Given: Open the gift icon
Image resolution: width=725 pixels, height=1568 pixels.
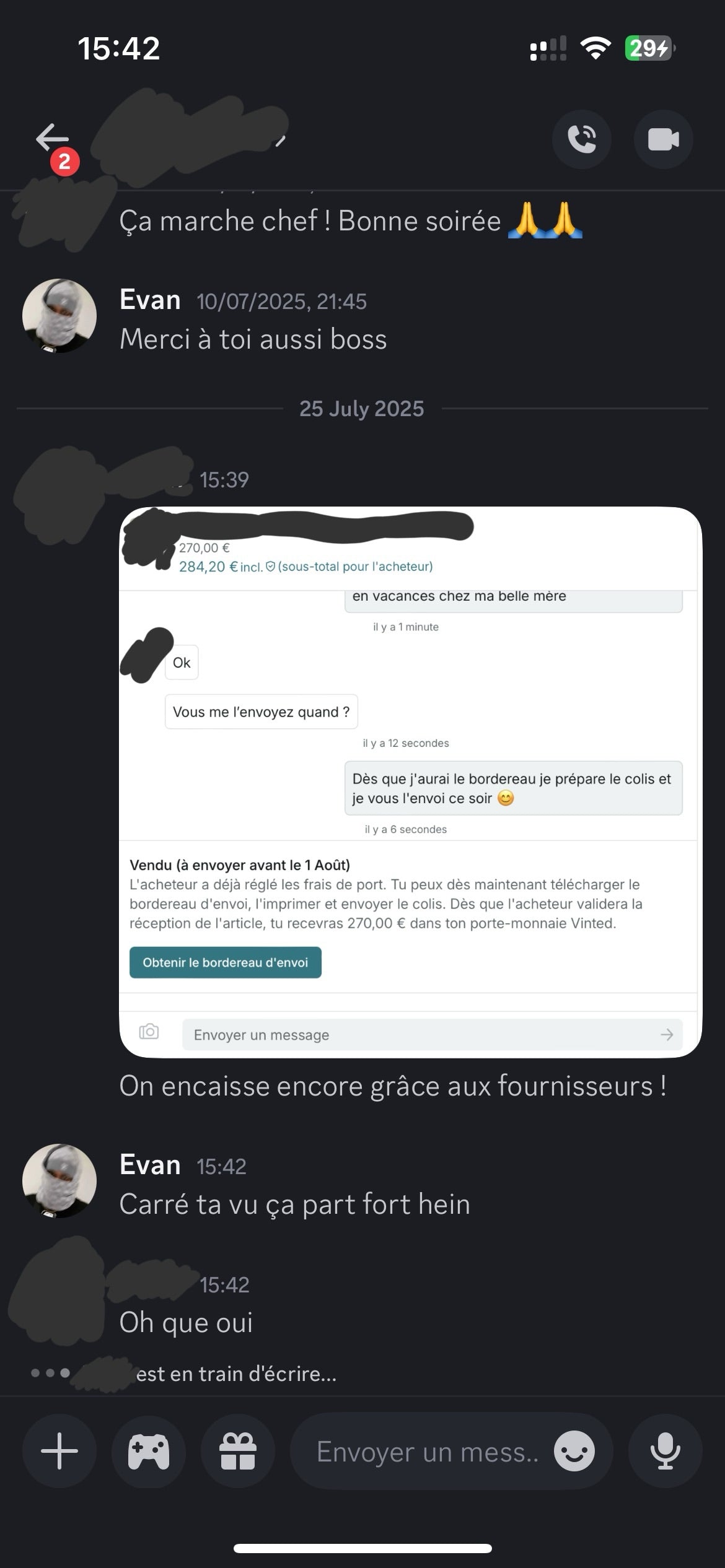Looking at the screenshot, I should pos(238,1450).
